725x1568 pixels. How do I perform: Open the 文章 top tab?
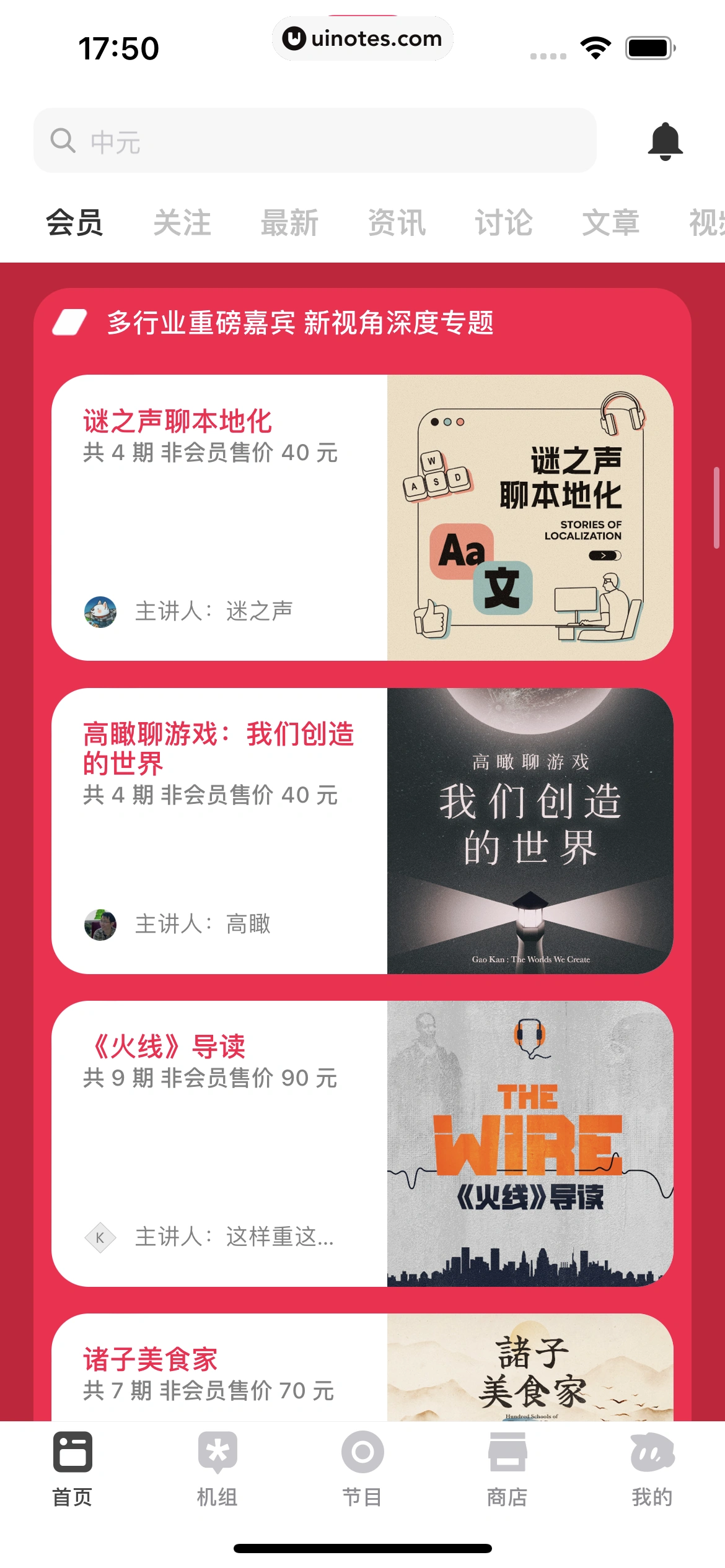click(x=611, y=223)
